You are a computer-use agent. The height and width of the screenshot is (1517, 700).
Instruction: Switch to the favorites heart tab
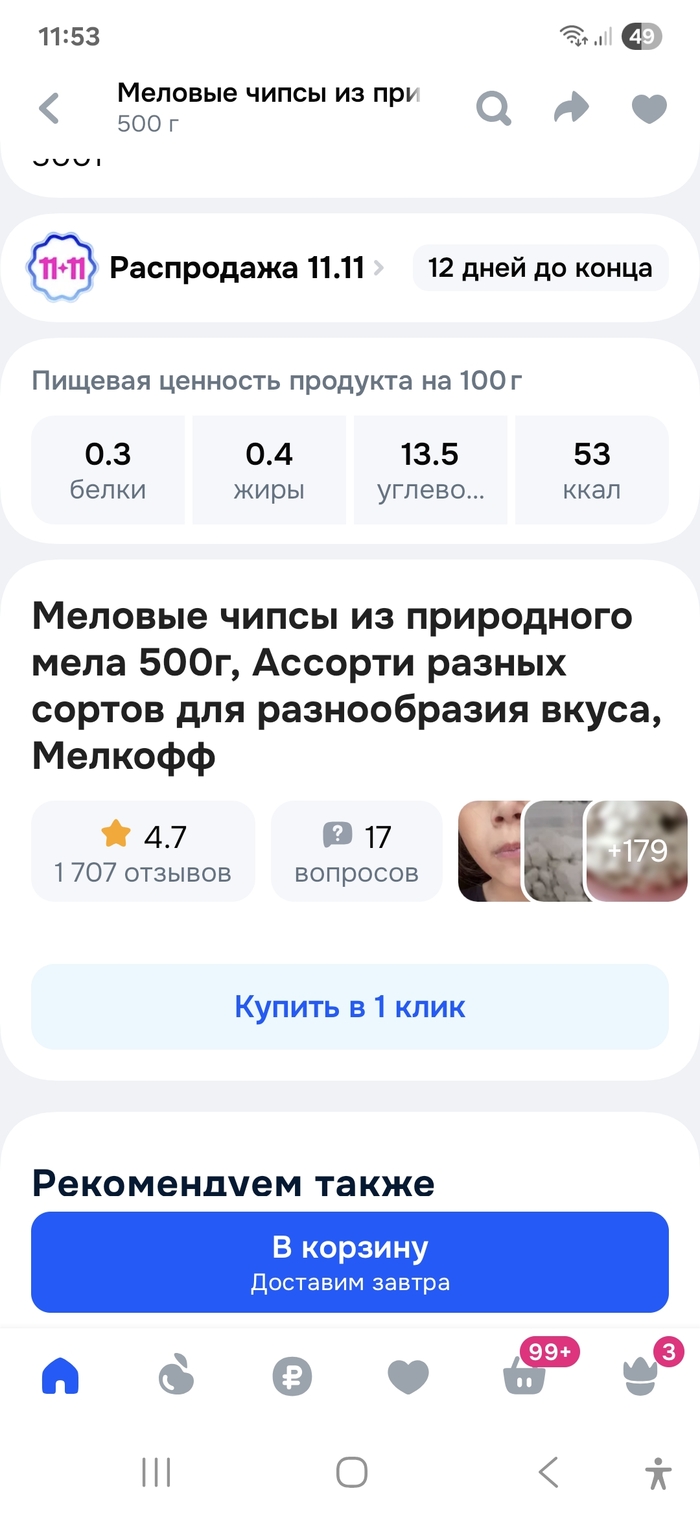tap(408, 1378)
